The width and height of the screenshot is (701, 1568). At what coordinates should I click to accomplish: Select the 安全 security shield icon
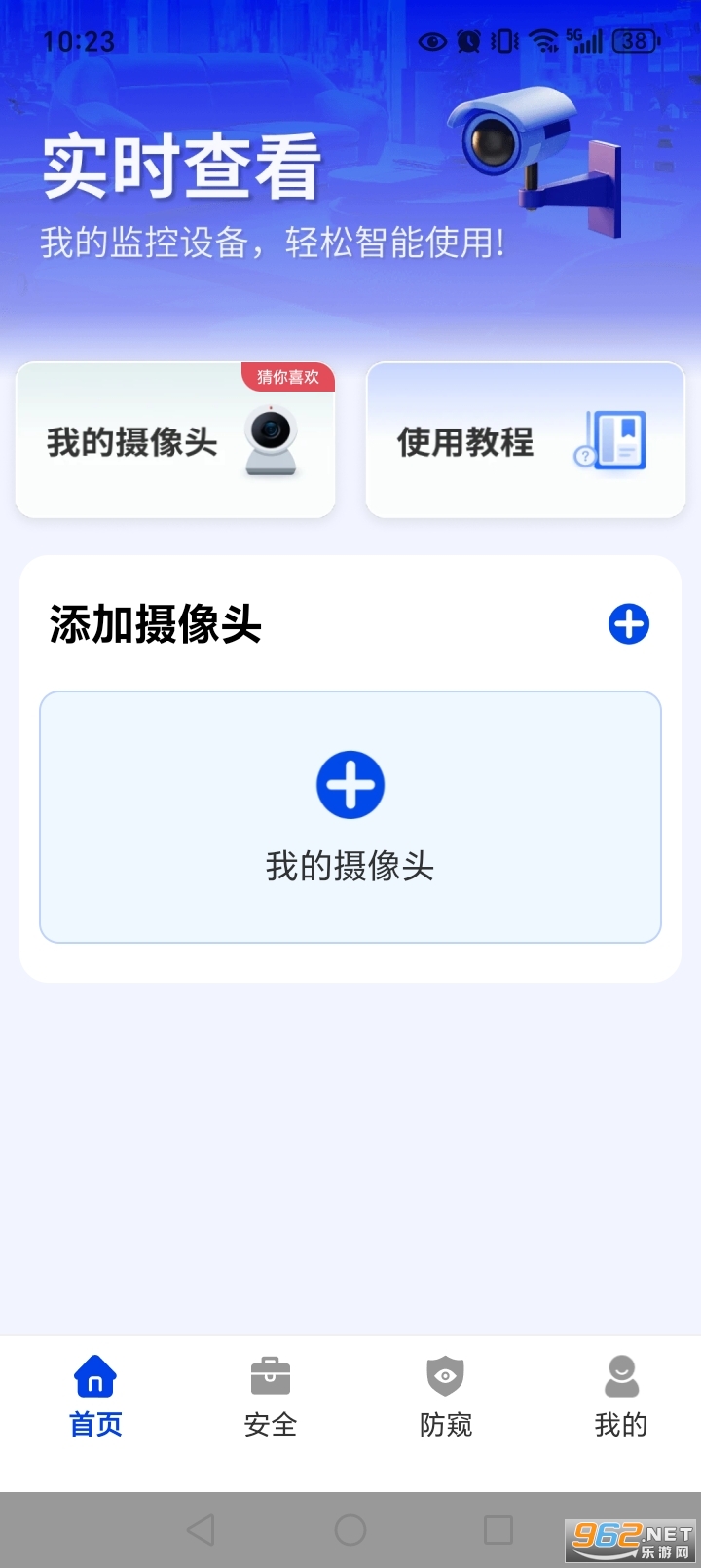click(270, 1375)
